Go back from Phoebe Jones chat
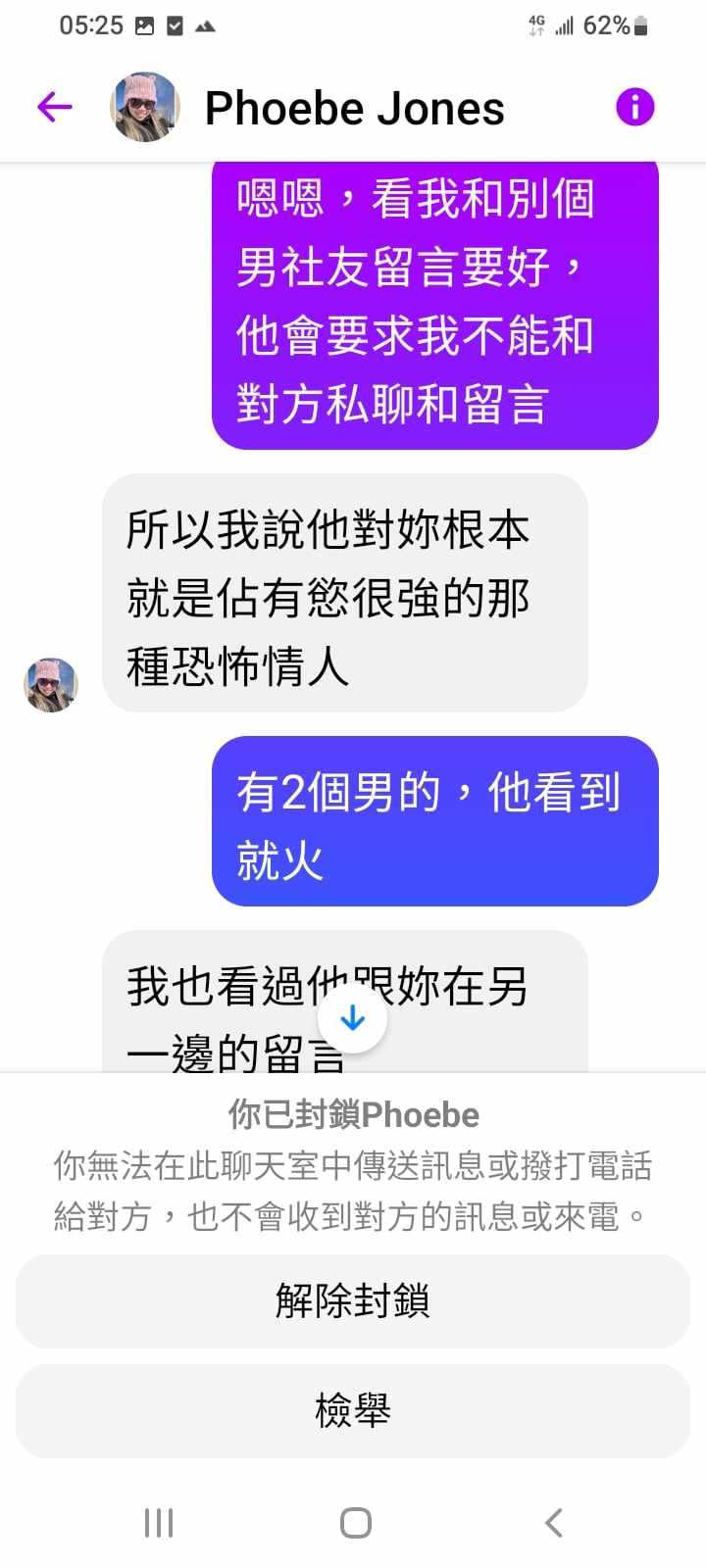The height and width of the screenshot is (1568, 706). click(55, 107)
